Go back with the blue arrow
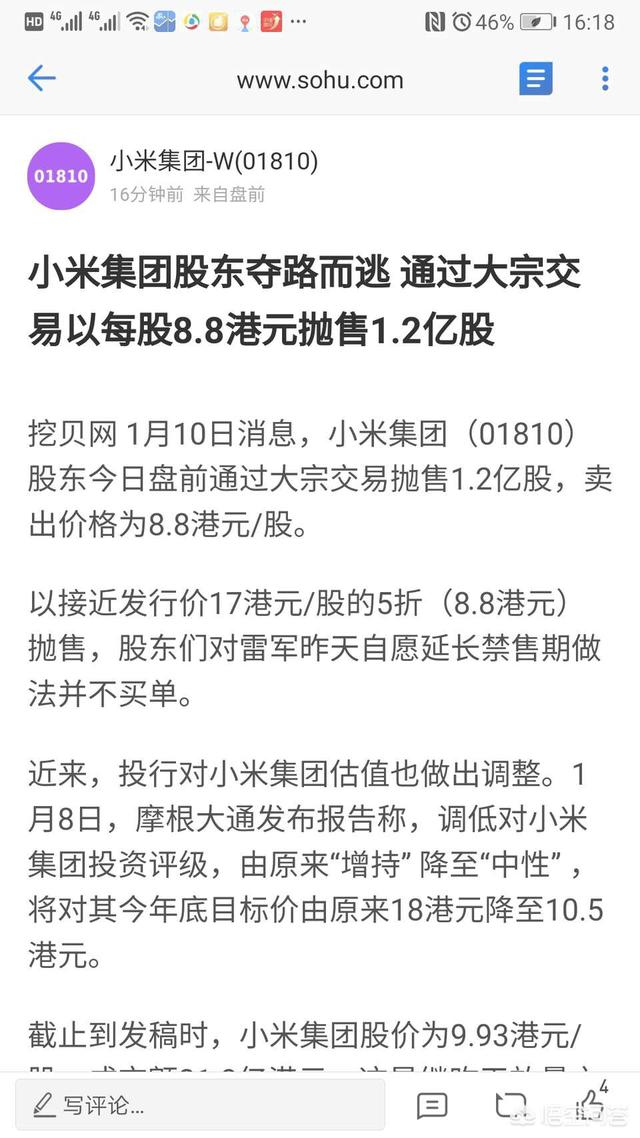 pyautogui.click(x=41, y=78)
